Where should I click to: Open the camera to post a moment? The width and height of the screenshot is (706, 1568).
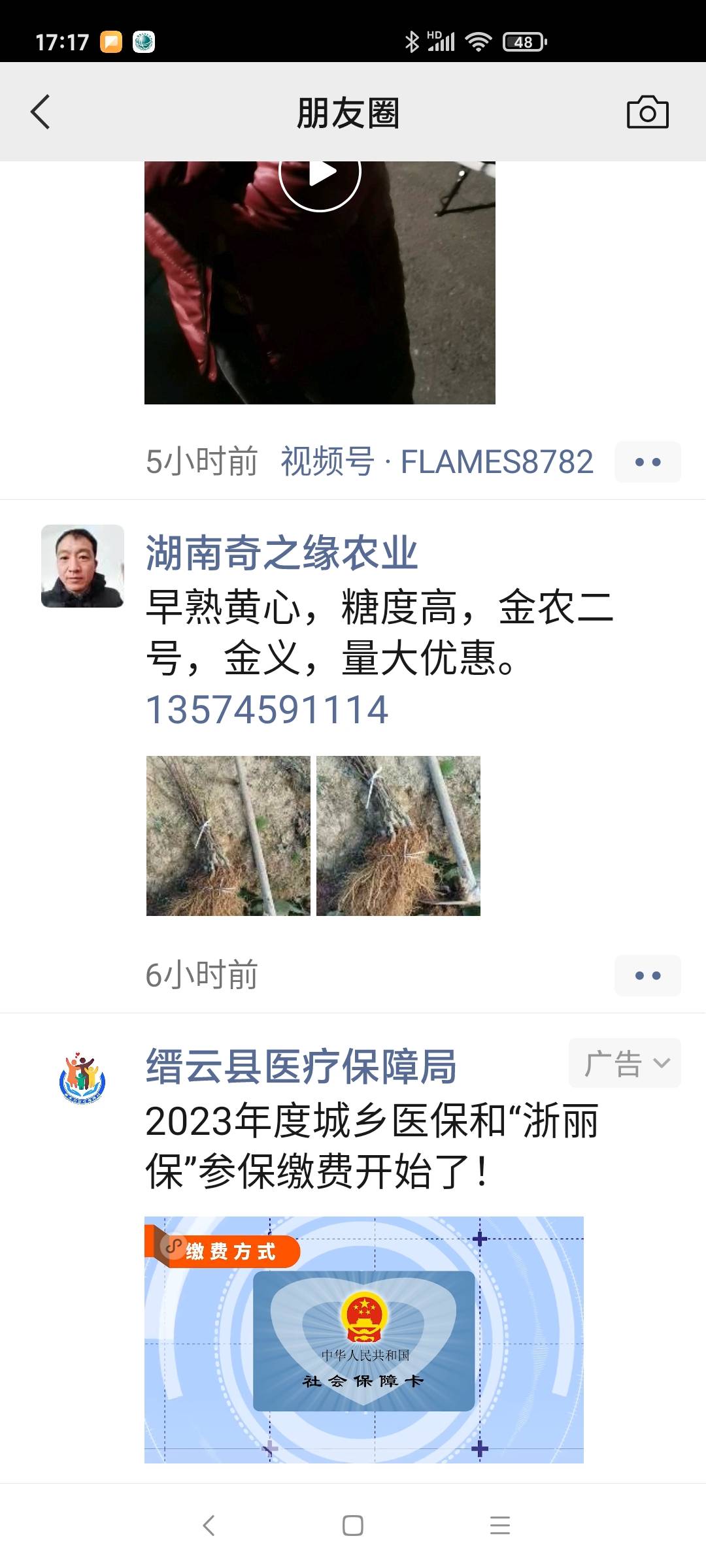(647, 112)
